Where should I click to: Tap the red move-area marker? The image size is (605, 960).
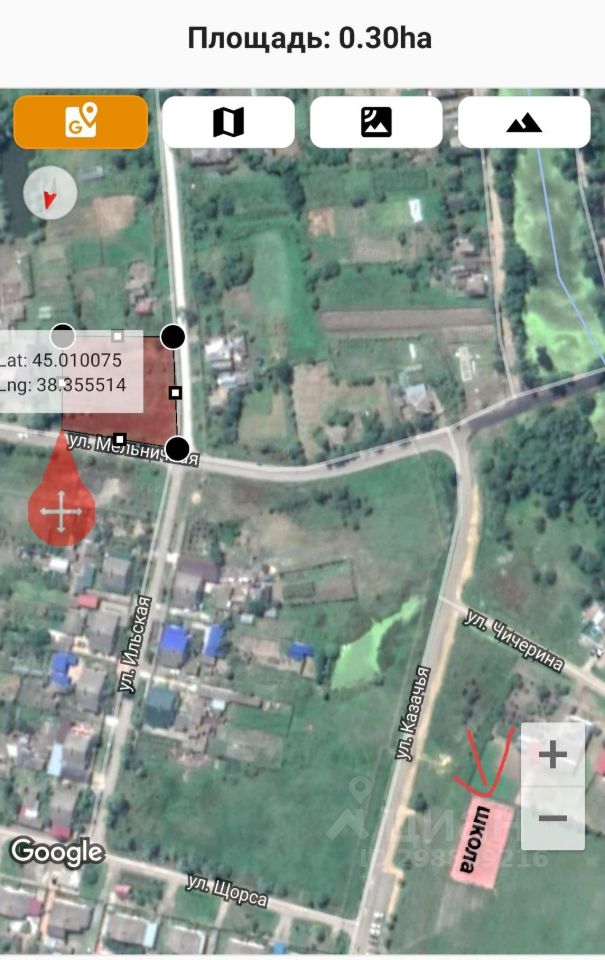[x=61, y=512]
